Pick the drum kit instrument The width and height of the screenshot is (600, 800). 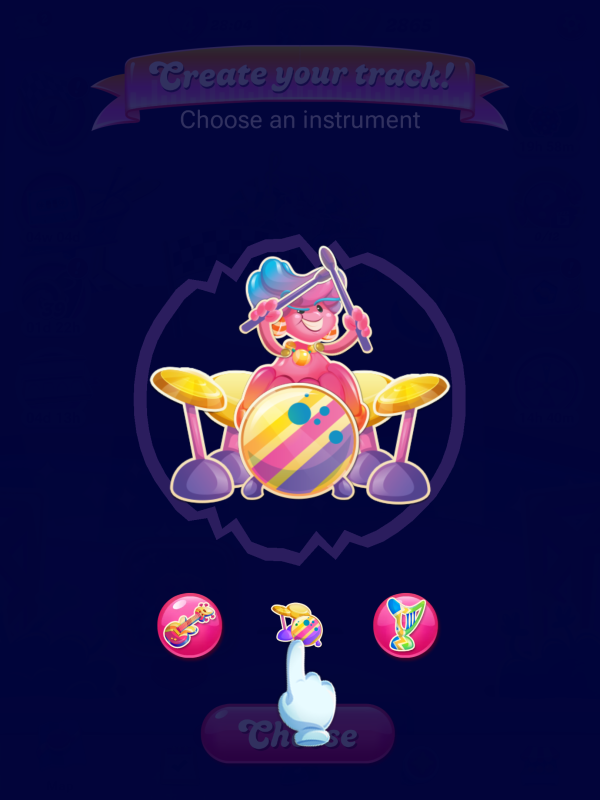click(298, 623)
